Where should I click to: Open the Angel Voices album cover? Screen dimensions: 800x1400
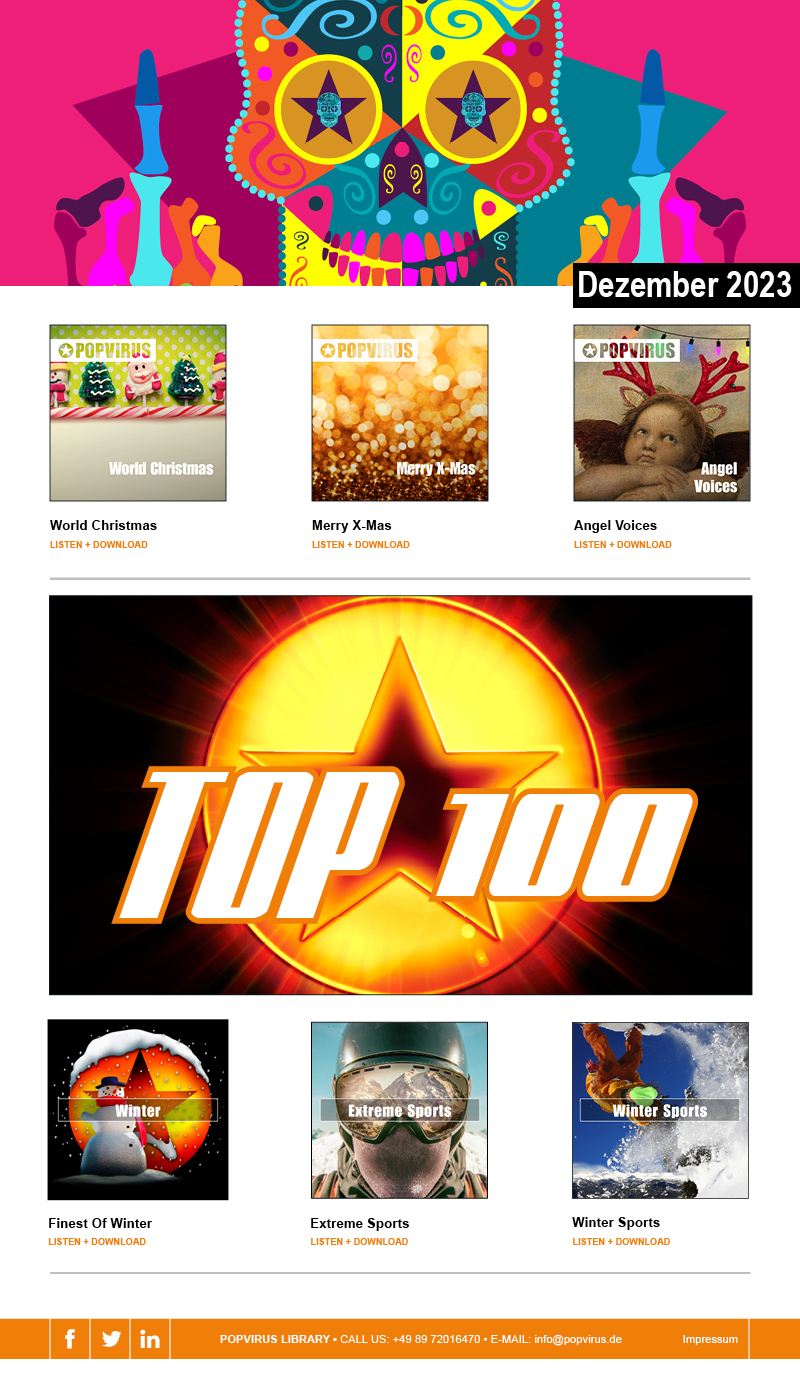pos(662,412)
